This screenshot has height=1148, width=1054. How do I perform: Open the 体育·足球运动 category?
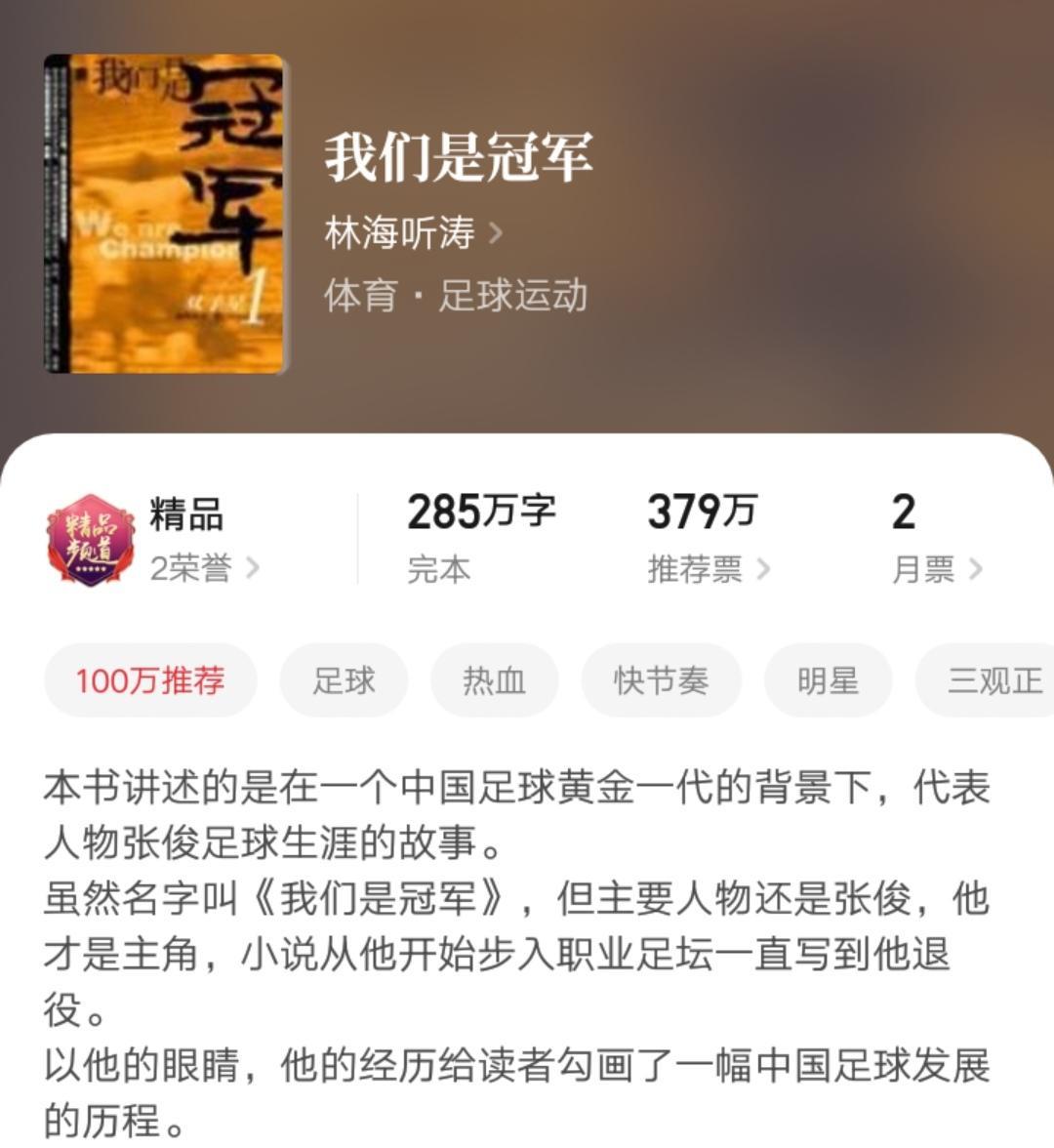coord(456,296)
